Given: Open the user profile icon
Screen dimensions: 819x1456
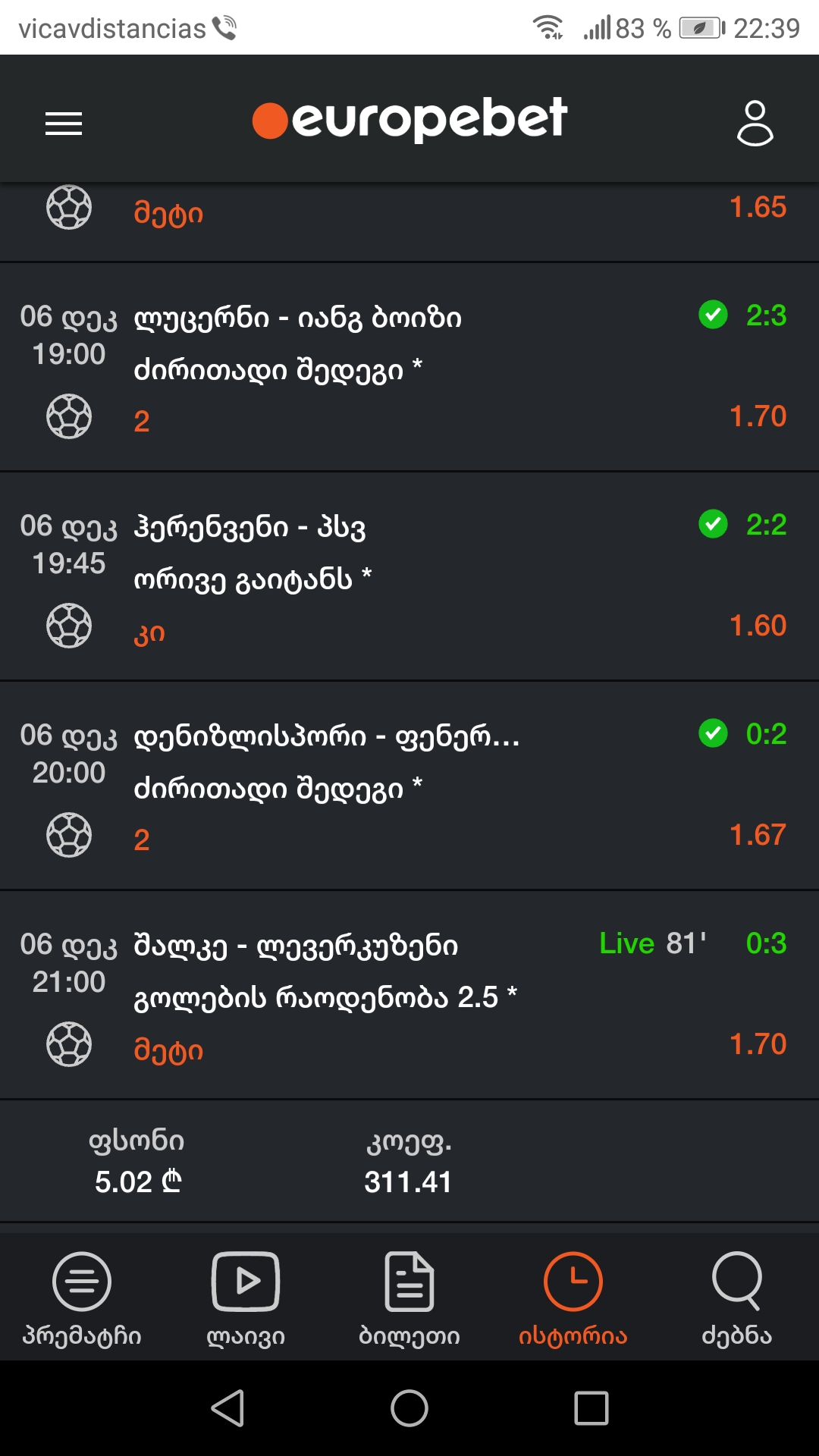Looking at the screenshot, I should tap(755, 122).
